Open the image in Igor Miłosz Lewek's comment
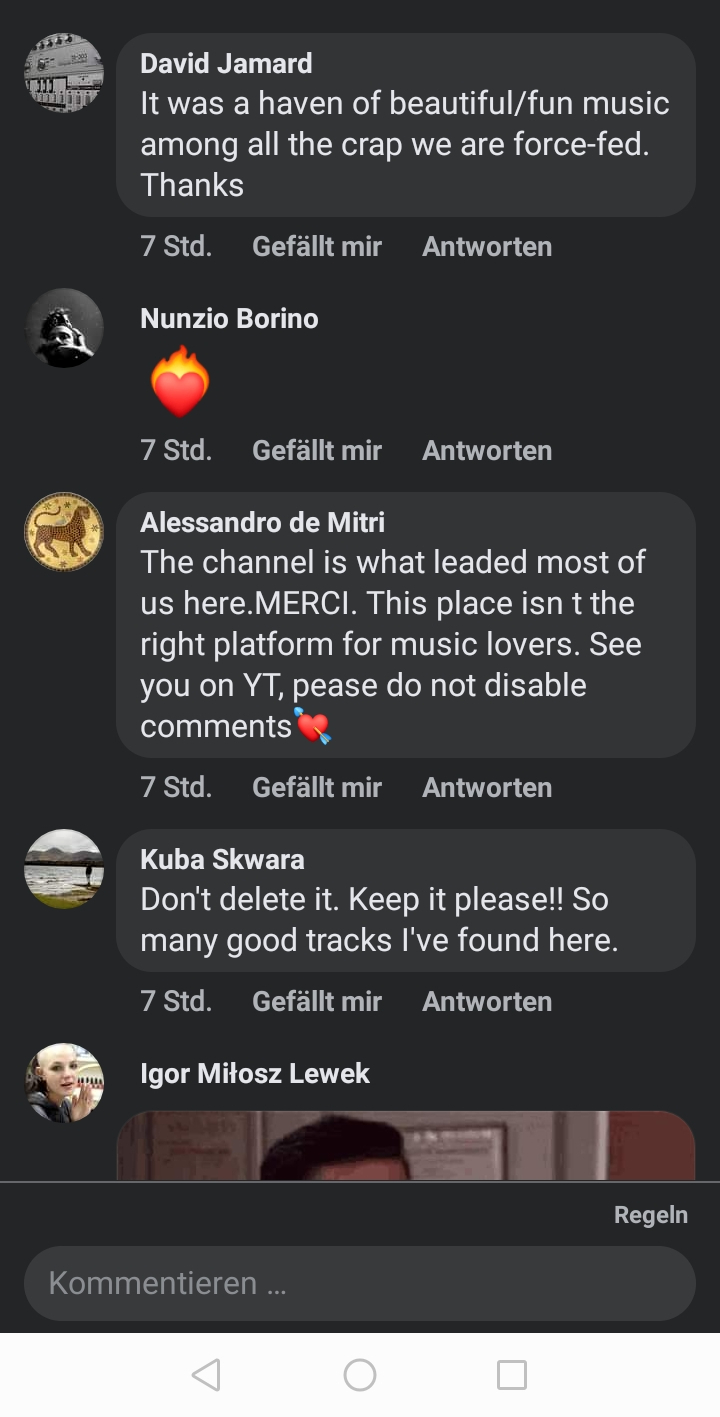Screen dimensions: 720x1417 tap(405, 1145)
